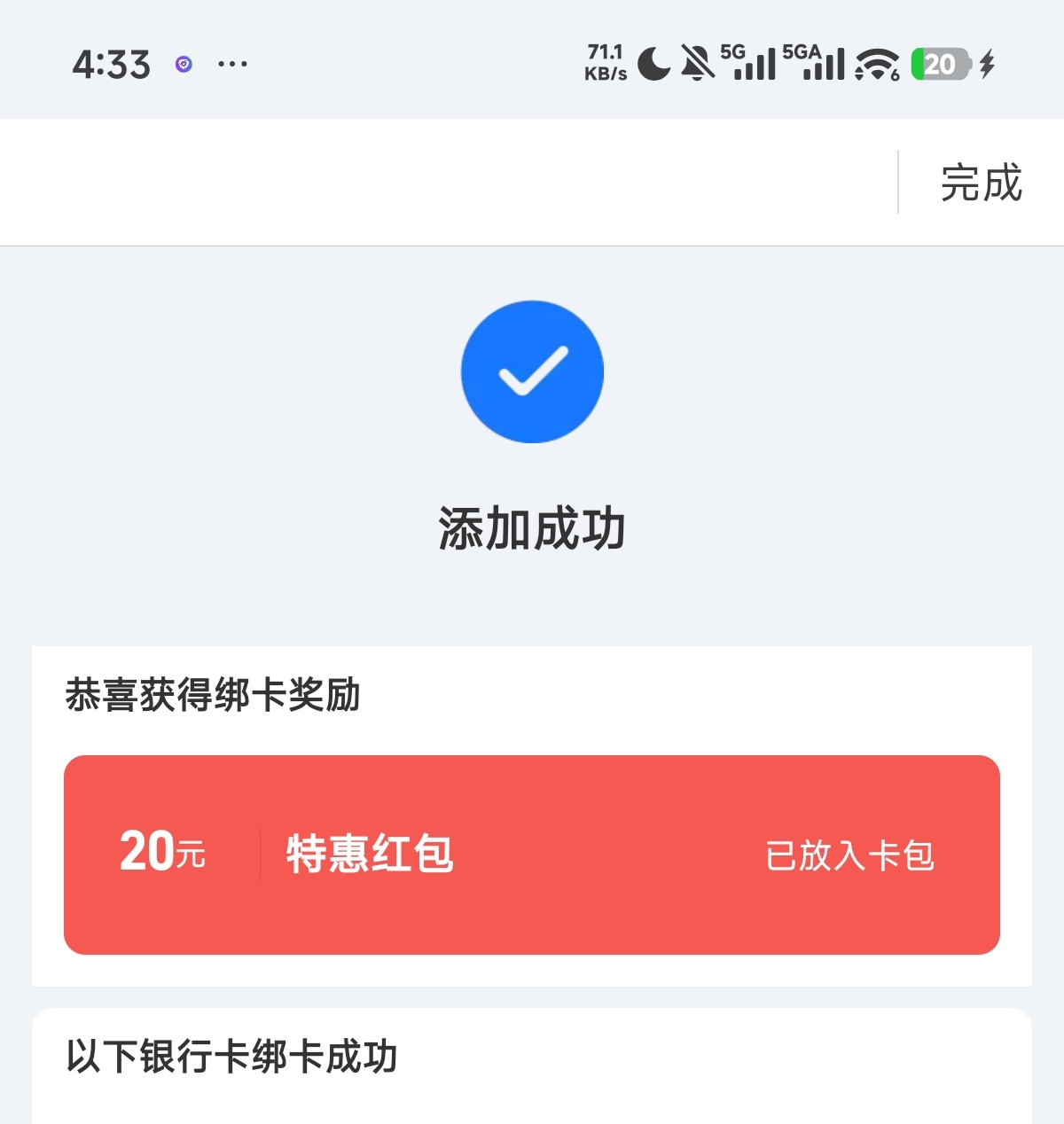The height and width of the screenshot is (1124, 1064).
Task: Tap 完成 to finish adding the card
Action: point(981,183)
